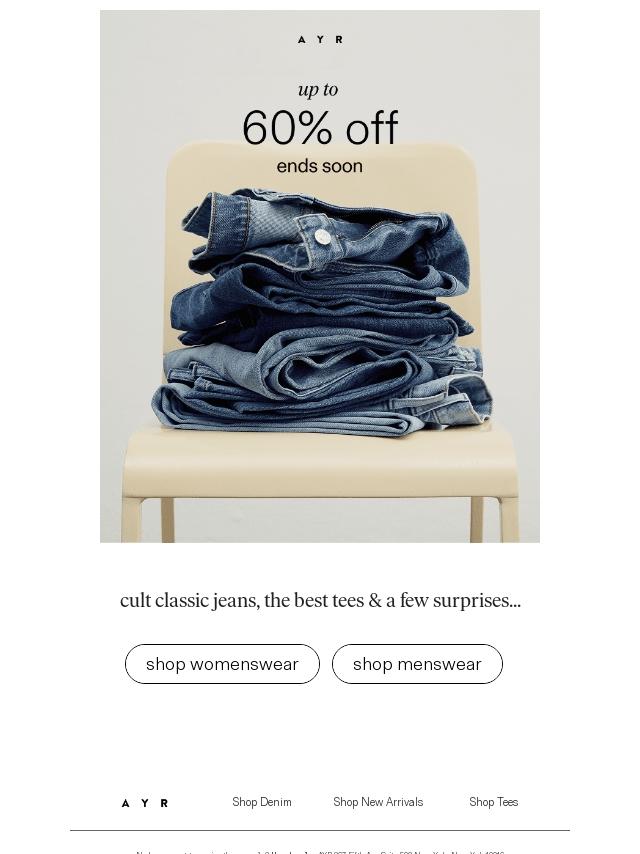Open the Shop Tees link
640x854 pixels.
493,802
